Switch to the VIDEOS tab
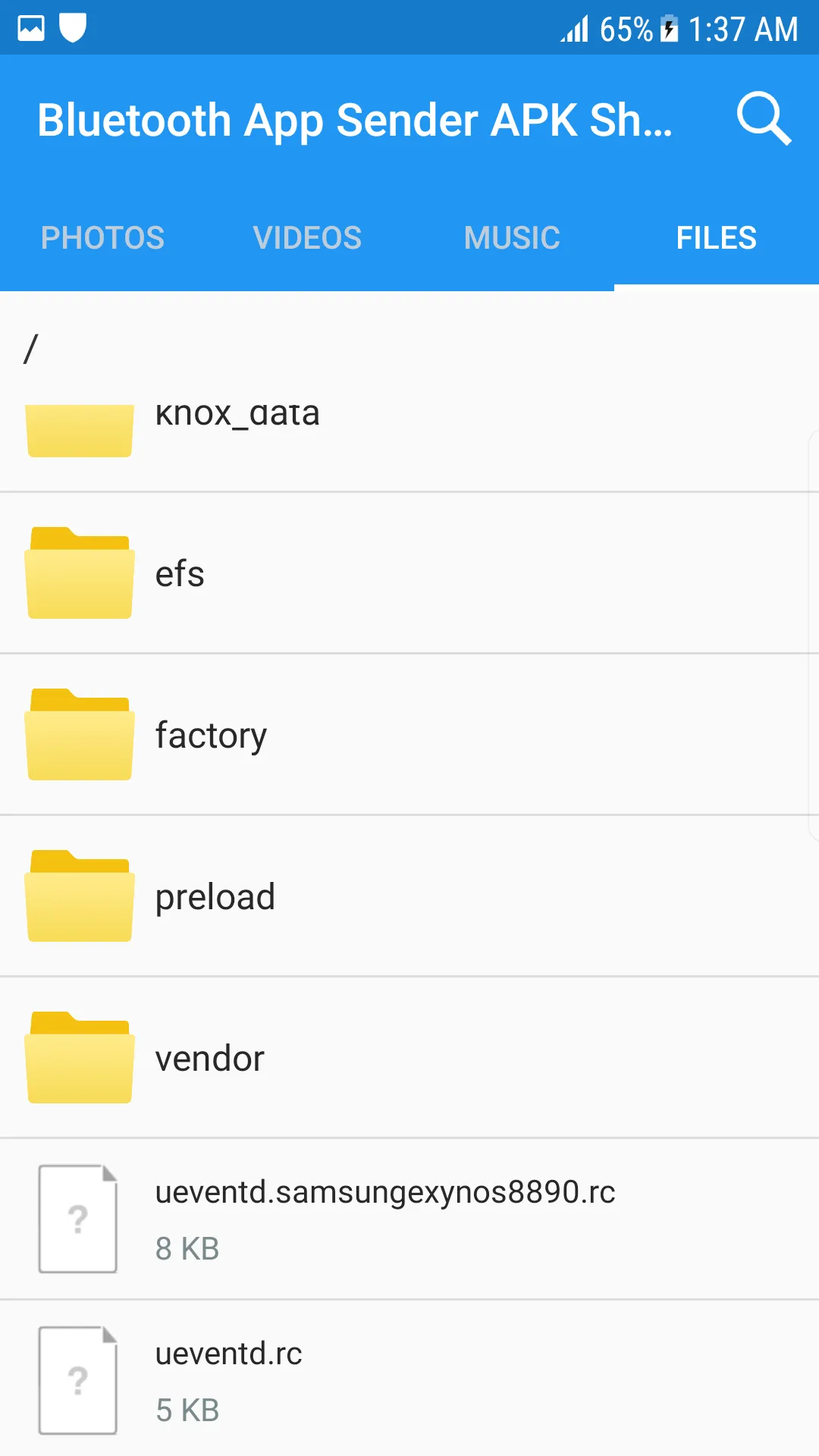819x1456 pixels. pos(307,237)
